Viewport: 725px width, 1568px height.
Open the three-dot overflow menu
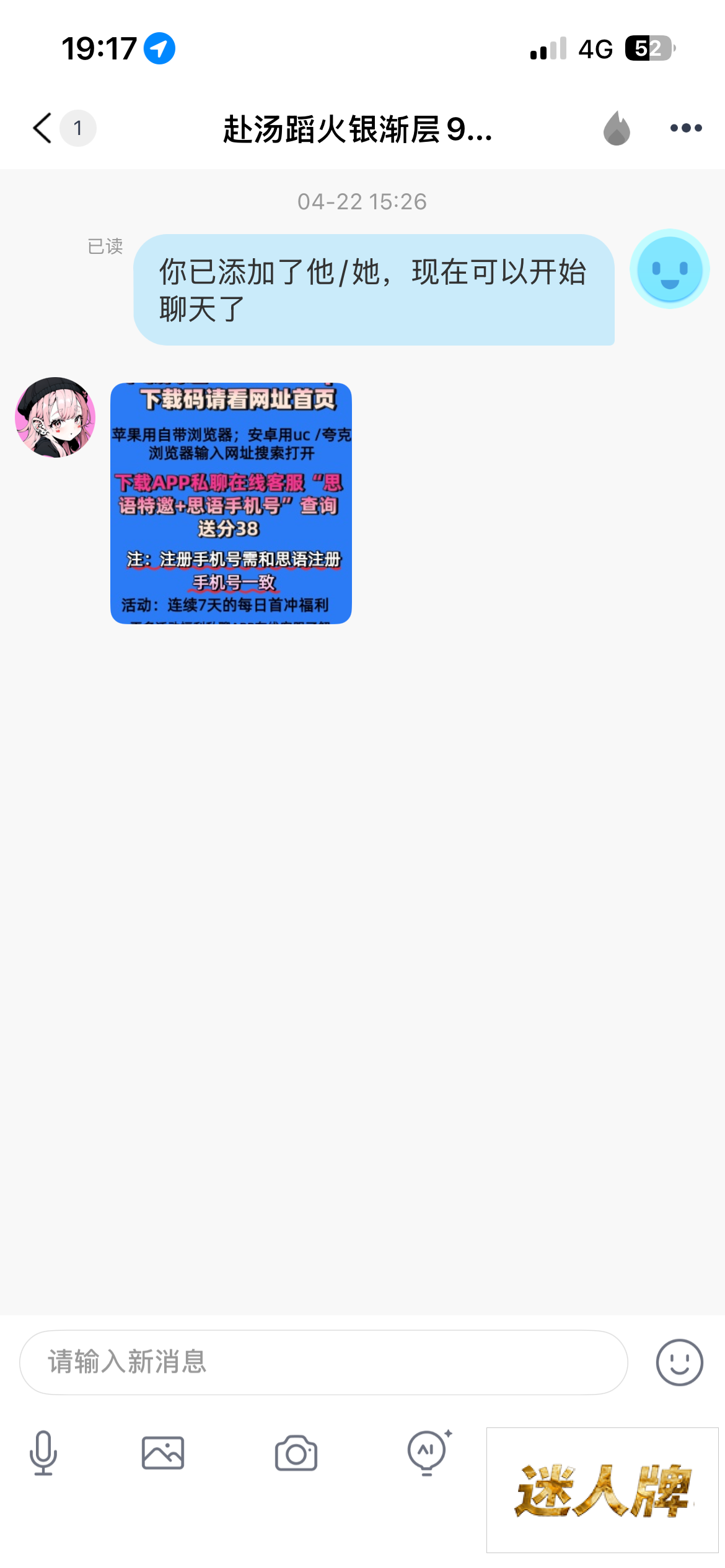point(686,128)
